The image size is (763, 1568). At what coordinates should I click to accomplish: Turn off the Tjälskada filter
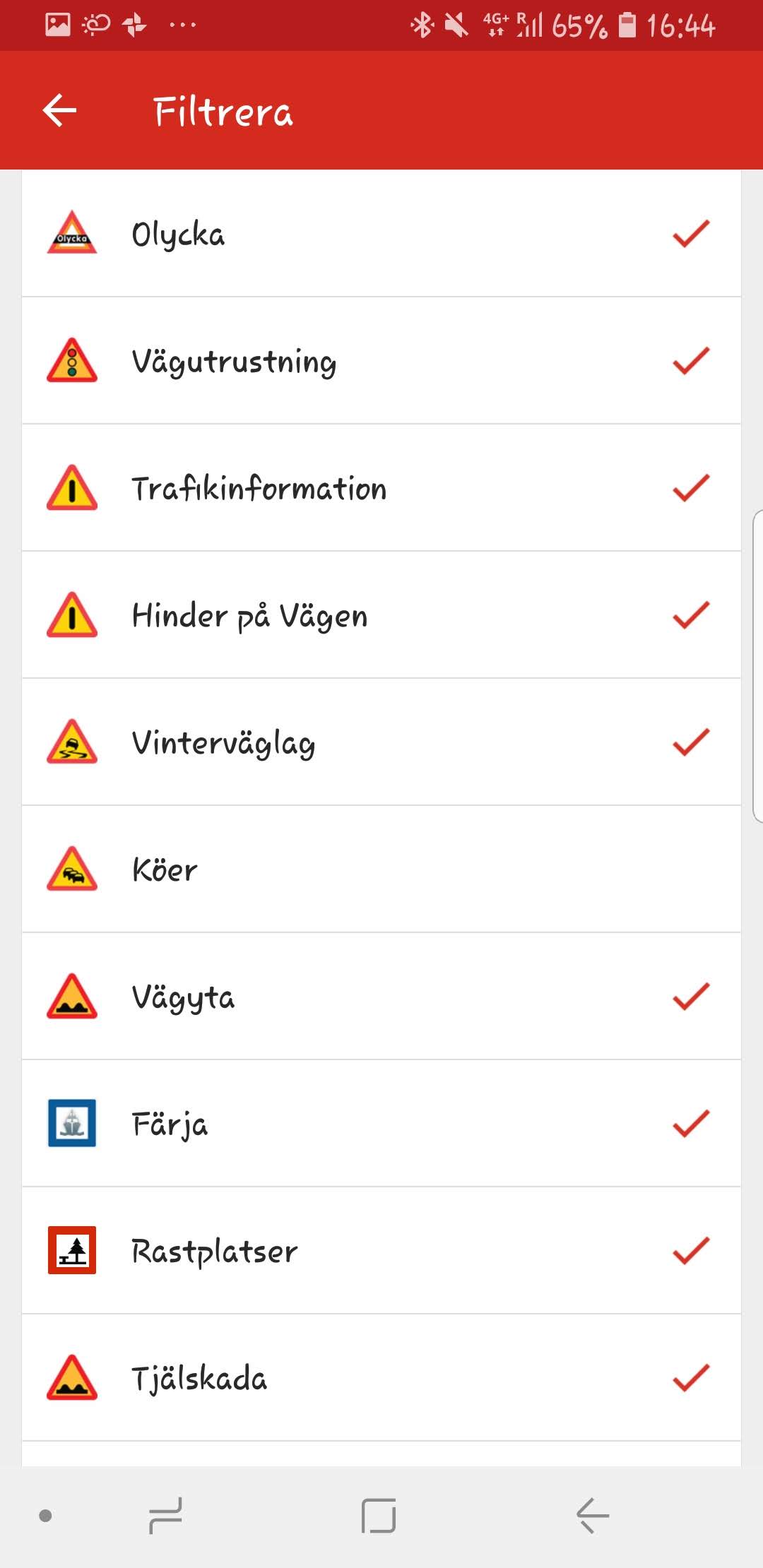click(x=381, y=1378)
